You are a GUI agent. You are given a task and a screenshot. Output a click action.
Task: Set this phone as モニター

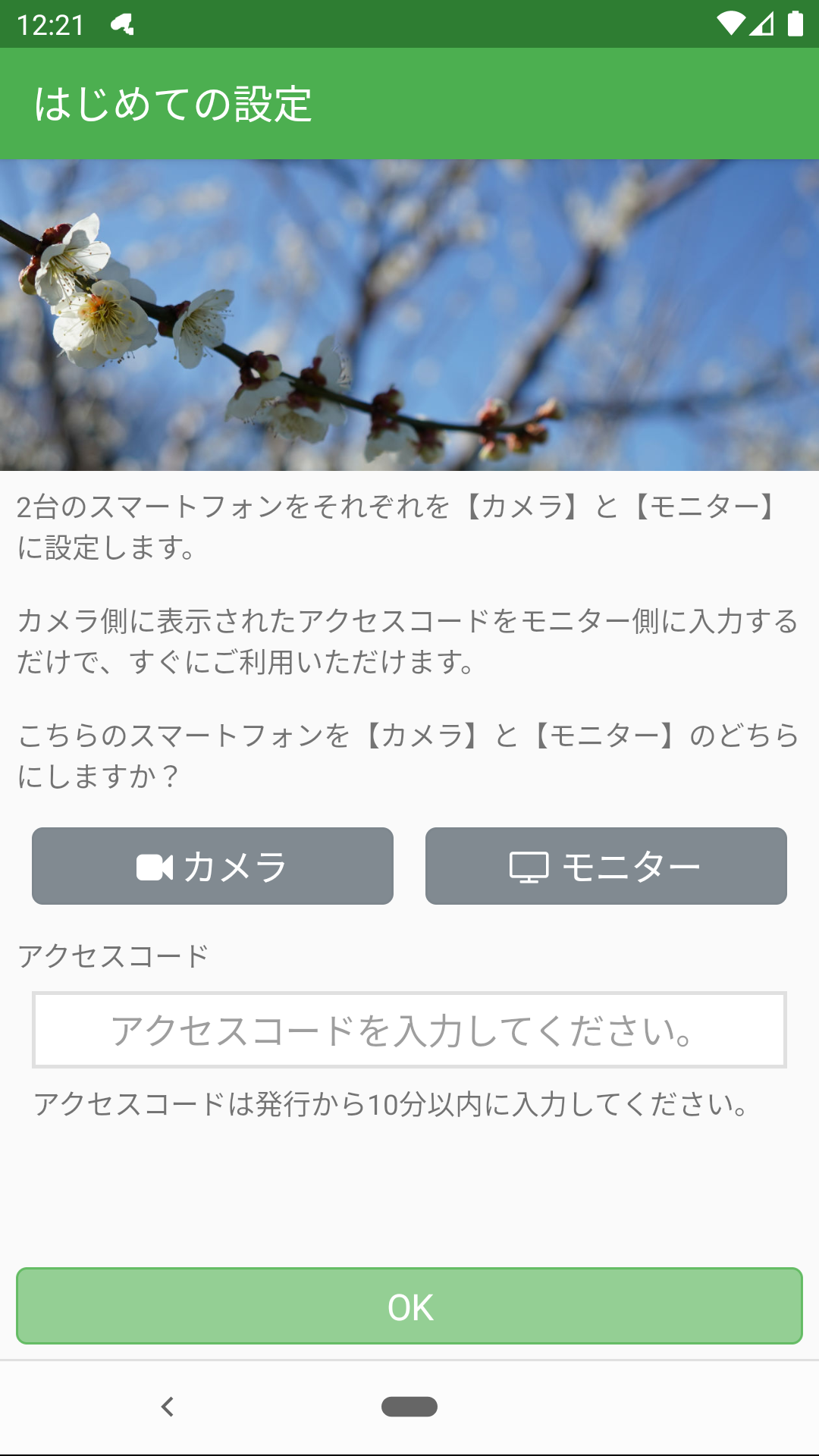[x=606, y=866]
